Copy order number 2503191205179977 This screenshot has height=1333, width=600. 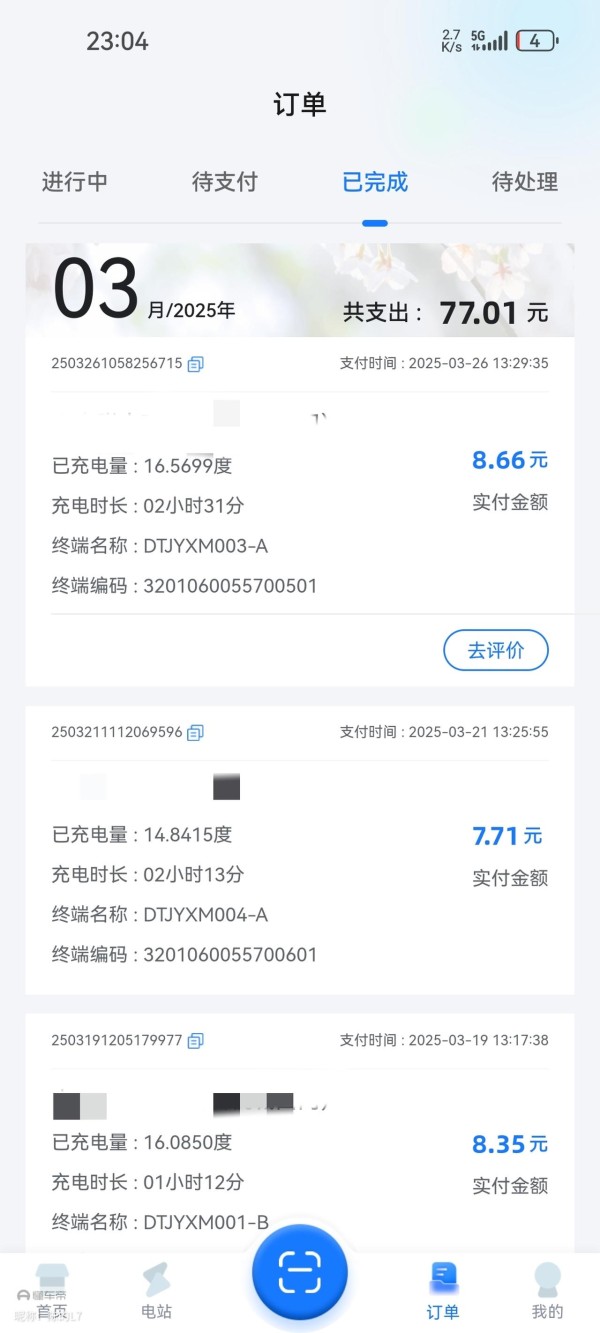[196, 1040]
